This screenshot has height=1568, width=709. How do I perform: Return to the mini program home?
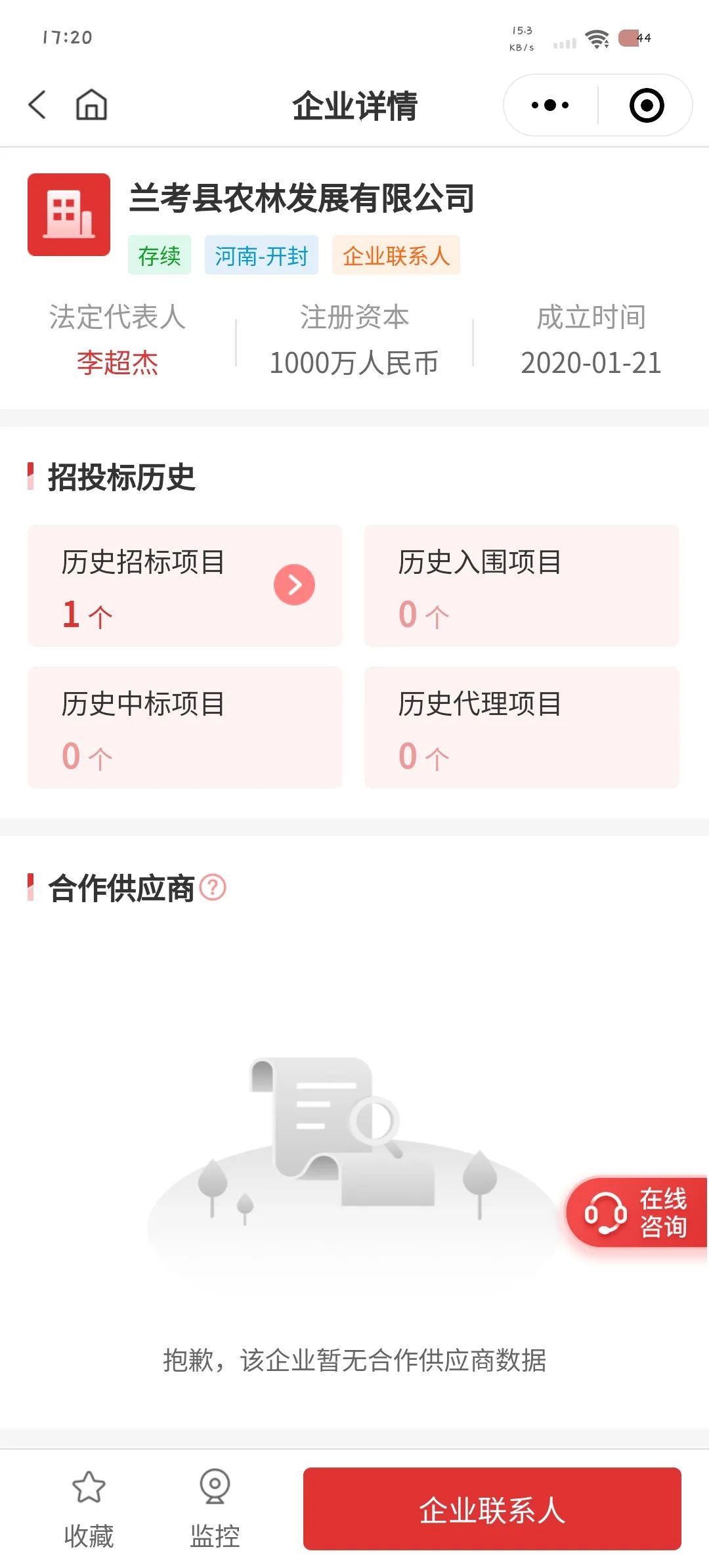coord(91,105)
